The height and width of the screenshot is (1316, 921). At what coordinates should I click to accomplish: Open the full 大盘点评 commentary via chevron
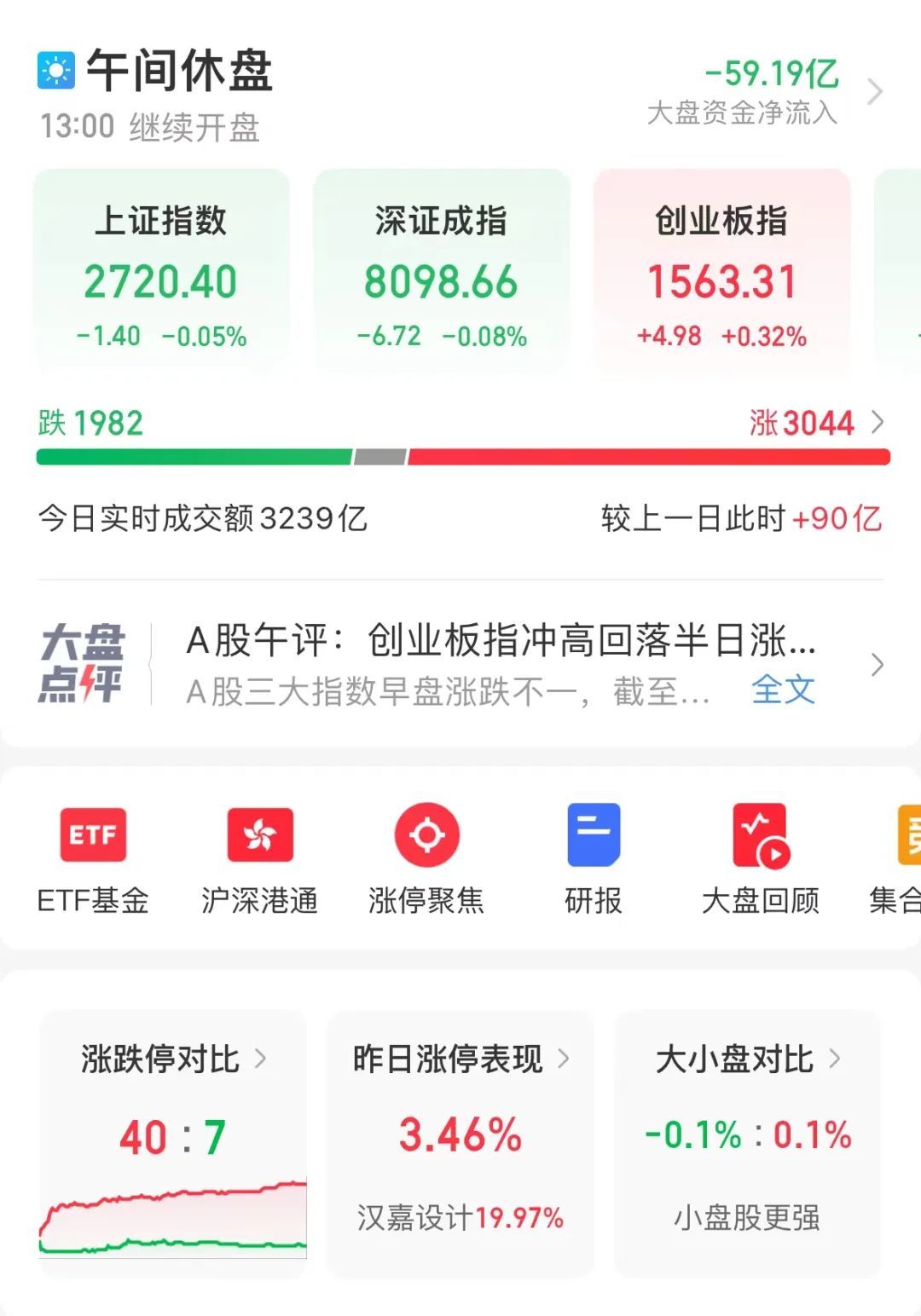[x=877, y=665]
